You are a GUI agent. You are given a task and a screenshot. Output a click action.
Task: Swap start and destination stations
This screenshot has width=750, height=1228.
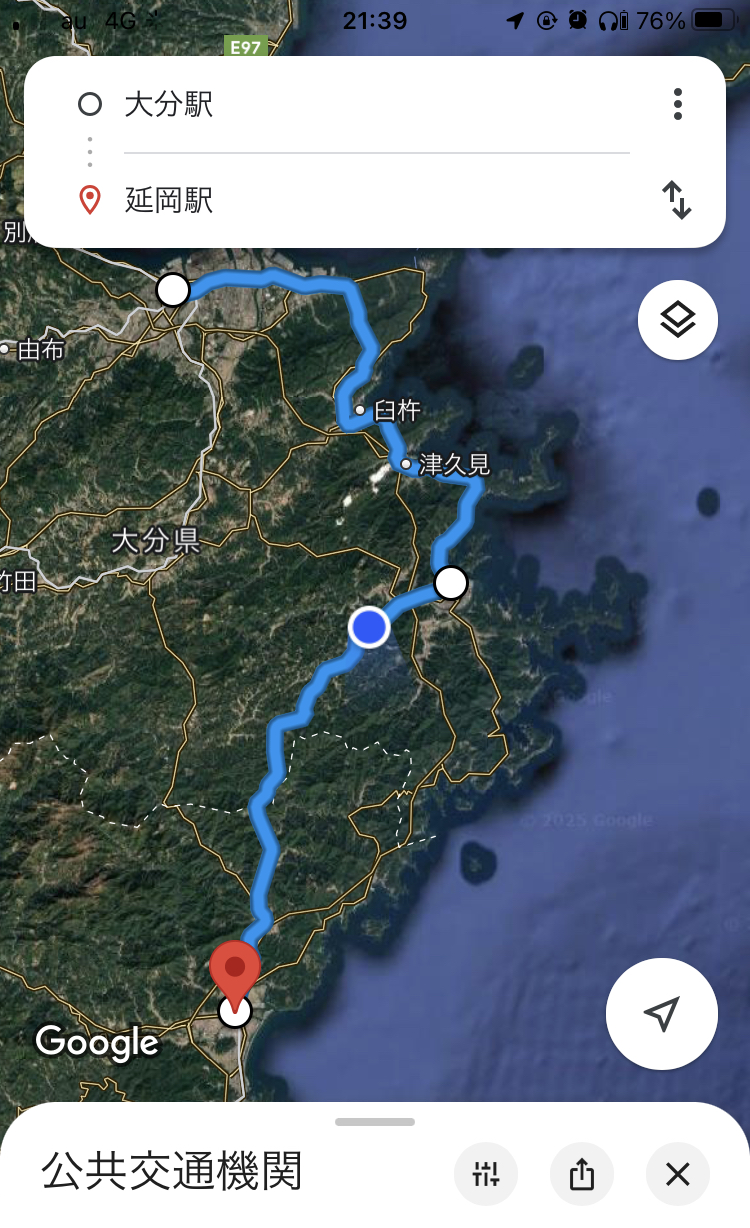click(677, 200)
